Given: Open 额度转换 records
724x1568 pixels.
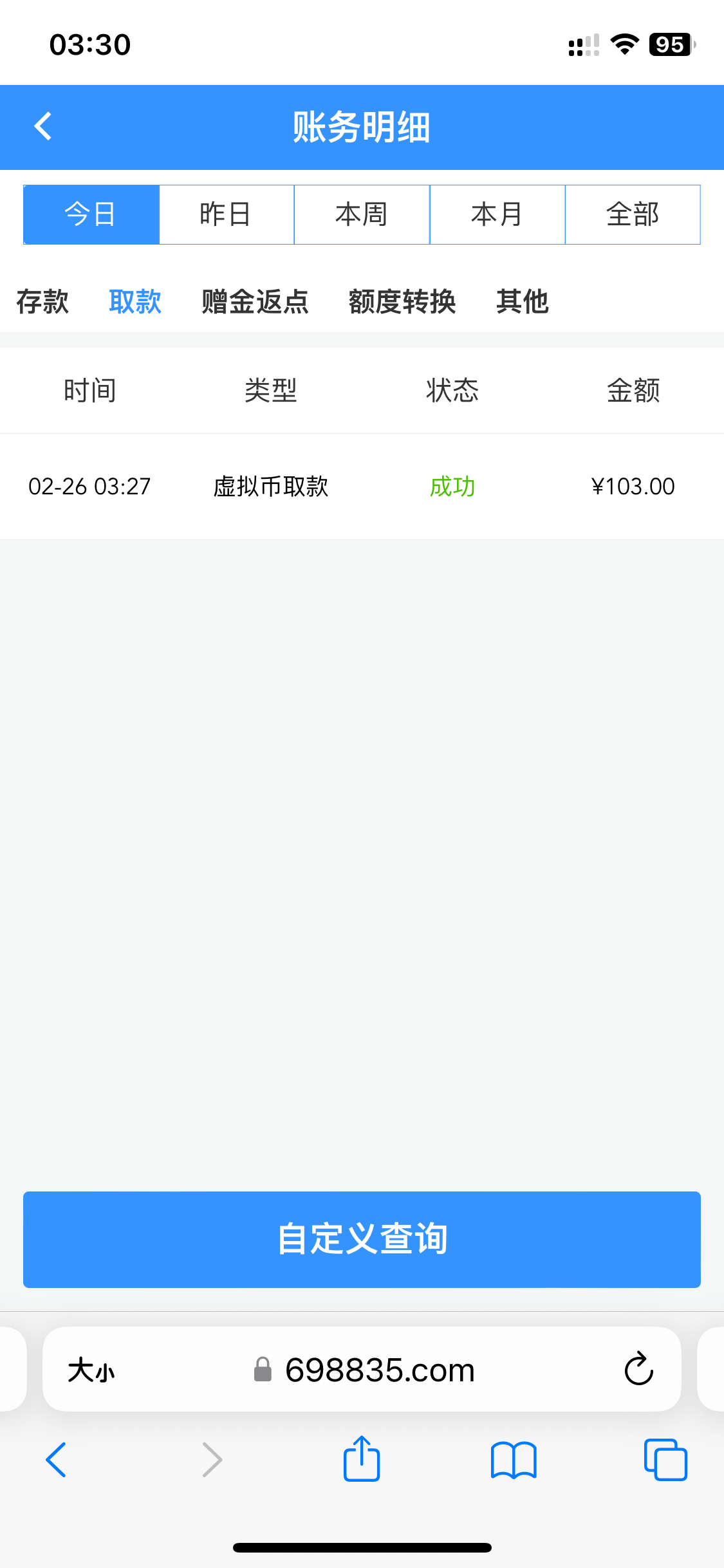Looking at the screenshot, I should pyautogui.click(x=402, y=301).
